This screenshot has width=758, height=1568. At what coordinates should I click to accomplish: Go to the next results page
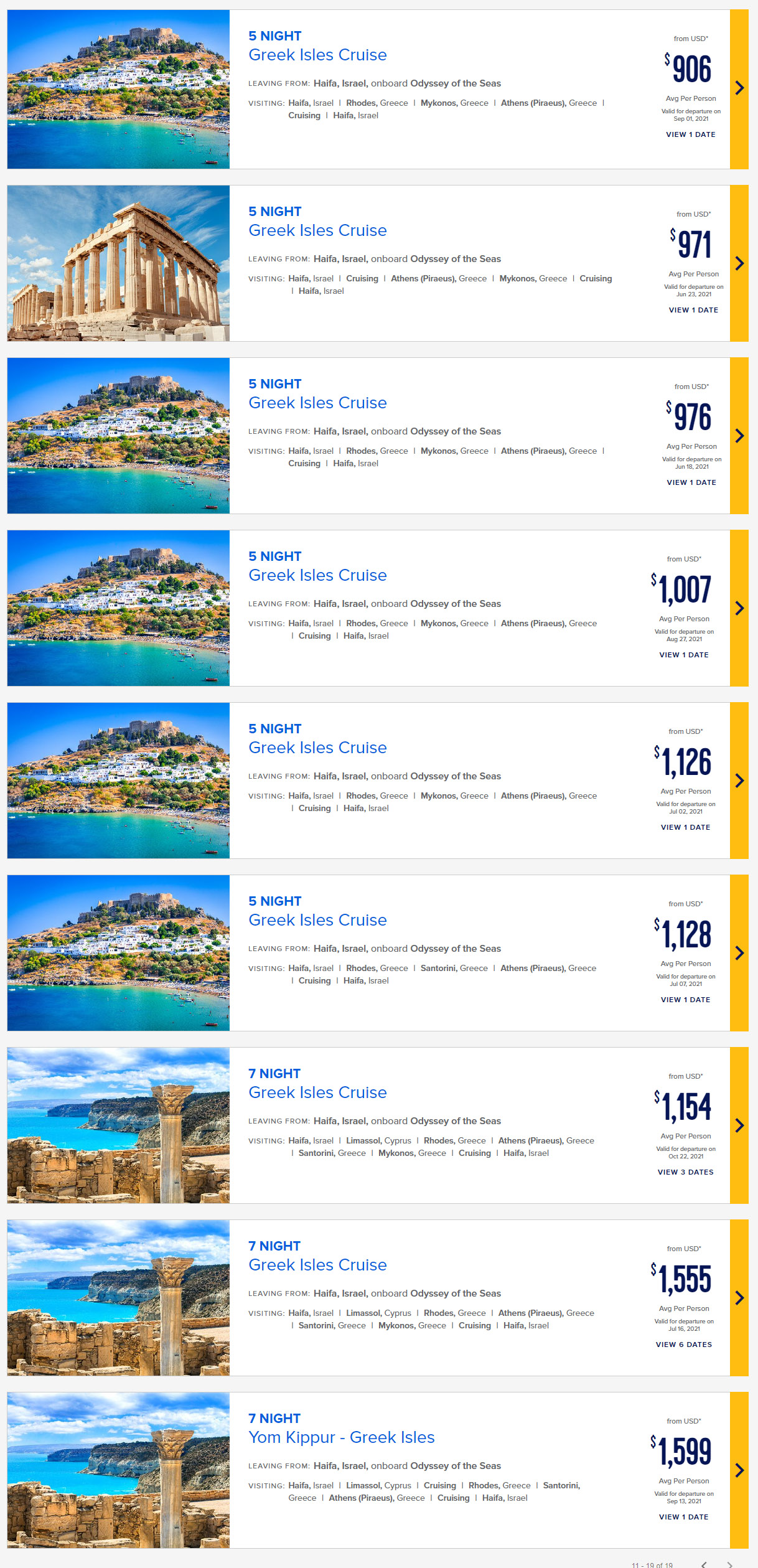(x=729, y=1564)
